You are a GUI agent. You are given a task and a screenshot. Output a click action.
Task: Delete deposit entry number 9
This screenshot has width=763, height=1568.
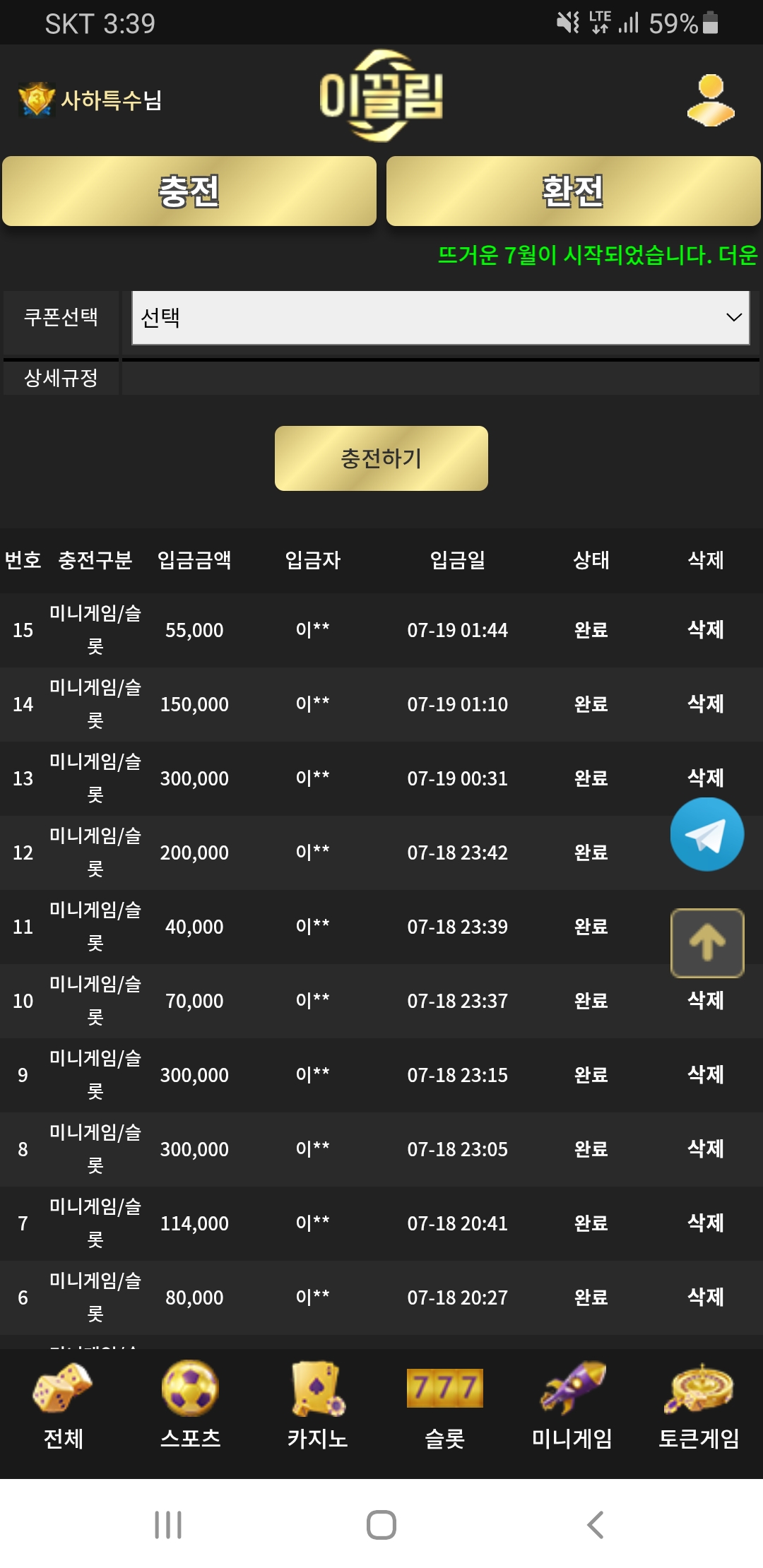[x=705, y=1074]
